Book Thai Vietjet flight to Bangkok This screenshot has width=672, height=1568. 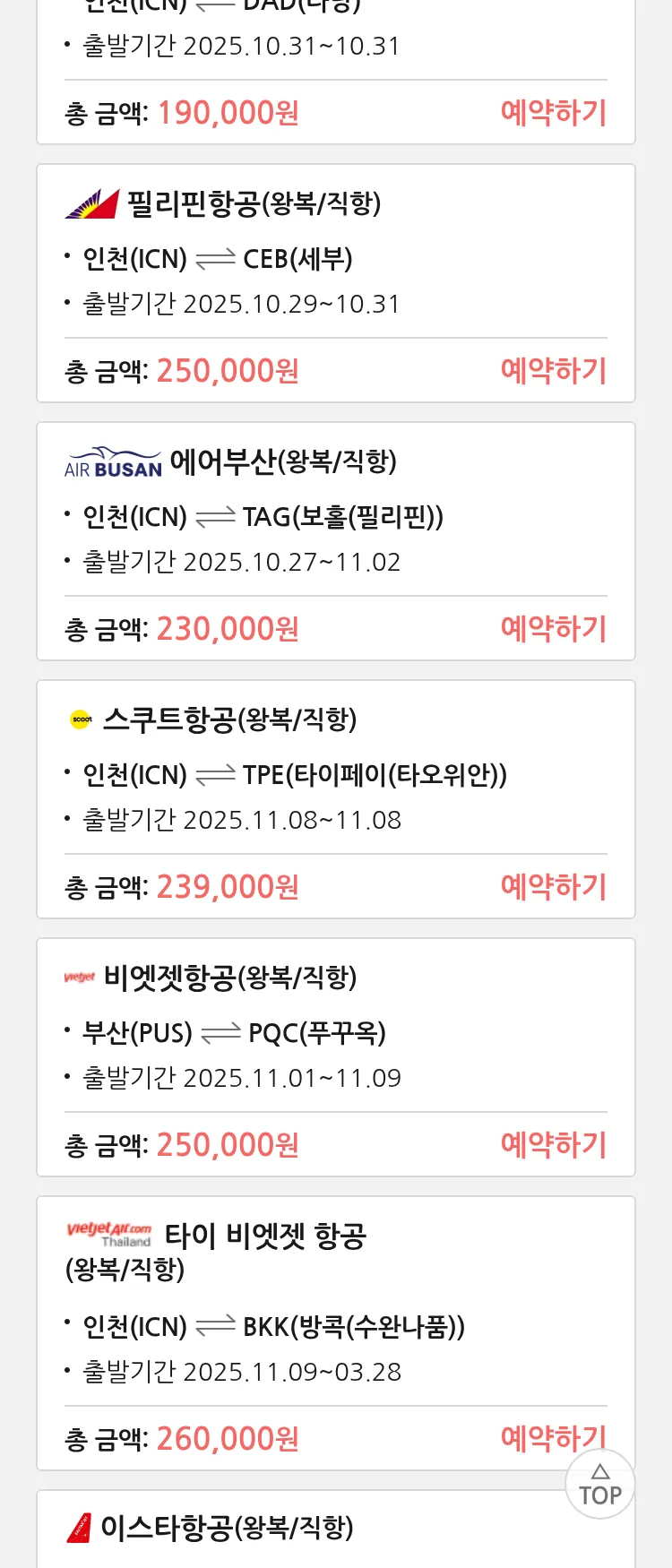pos(538,1437)
